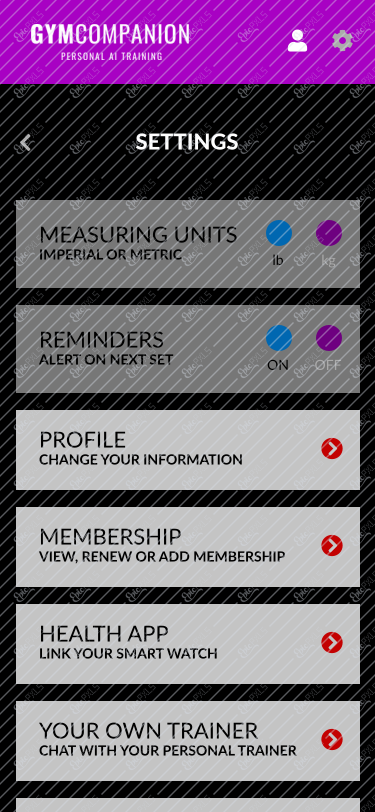Open Your Own Trainer chat

(188, 741)
